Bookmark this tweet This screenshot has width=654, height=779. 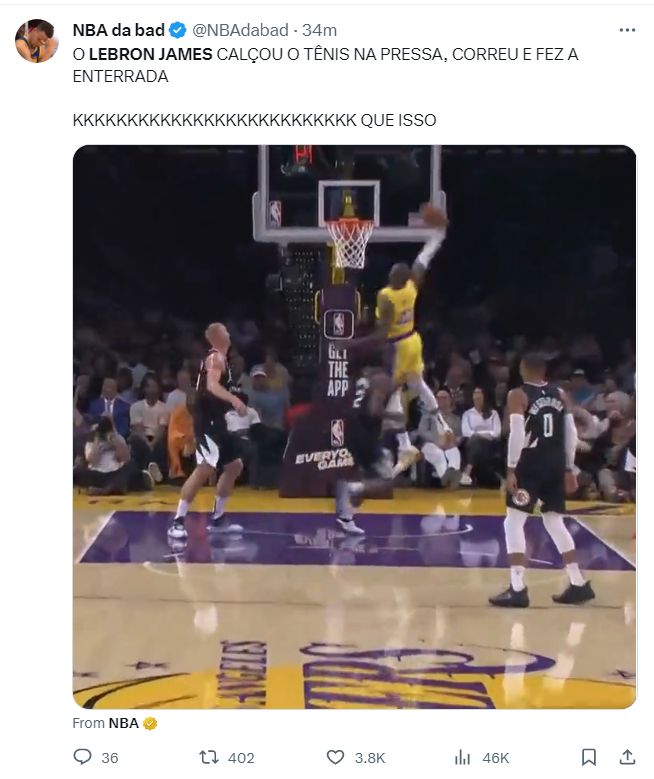pos(589,757)
